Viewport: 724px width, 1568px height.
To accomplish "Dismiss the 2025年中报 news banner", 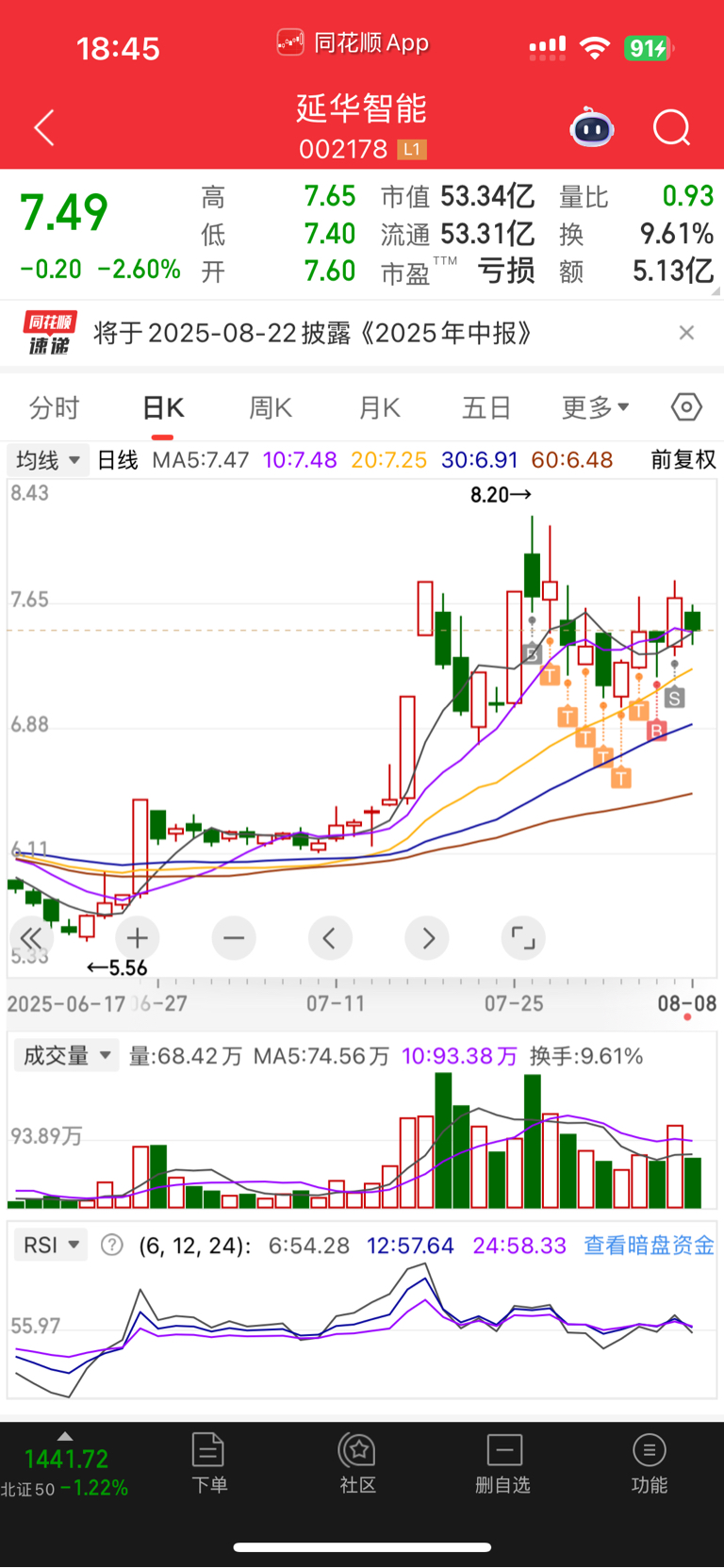I will point(686,333).
